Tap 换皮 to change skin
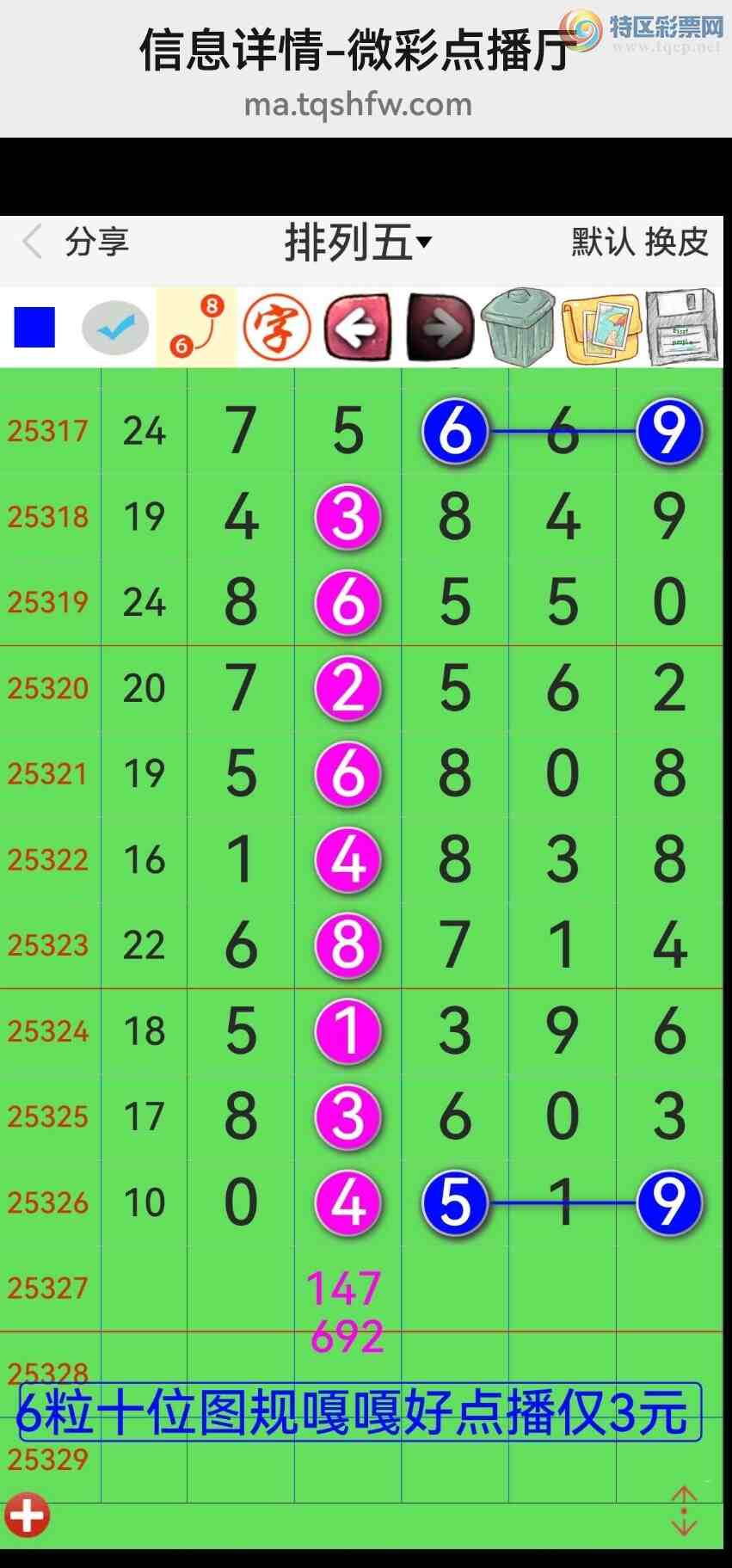732x1568 pixels. pyautogui.click(x=677, y=243)
